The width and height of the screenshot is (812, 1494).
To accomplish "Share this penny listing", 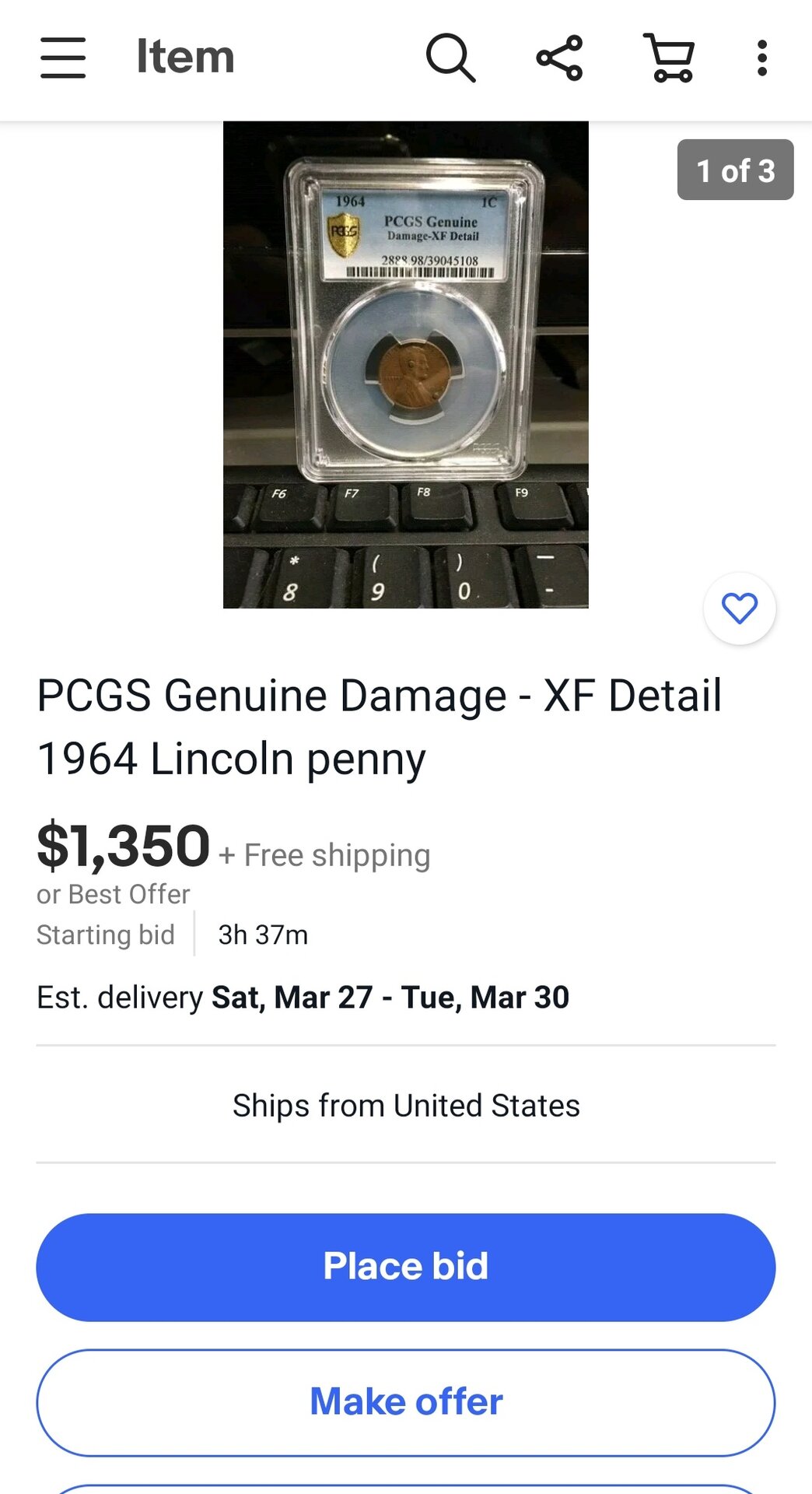I will (x=559, y=58).
